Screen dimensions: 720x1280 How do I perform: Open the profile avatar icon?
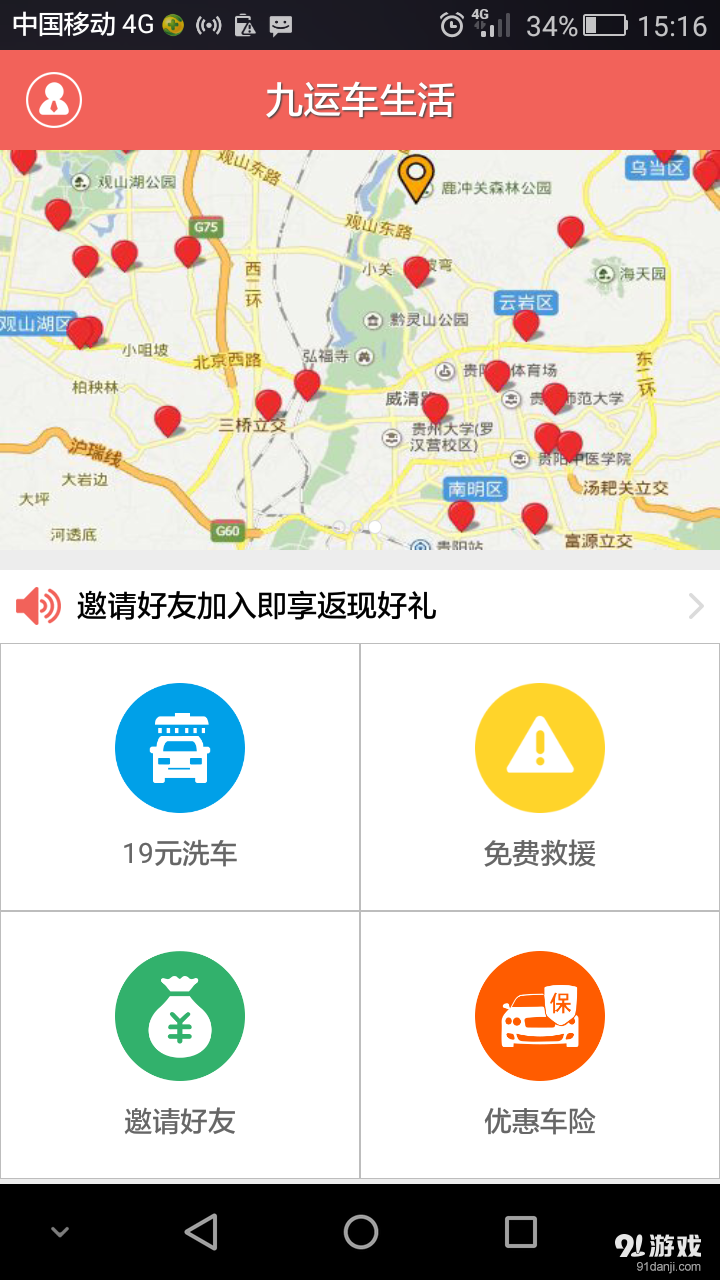[52, 99]
